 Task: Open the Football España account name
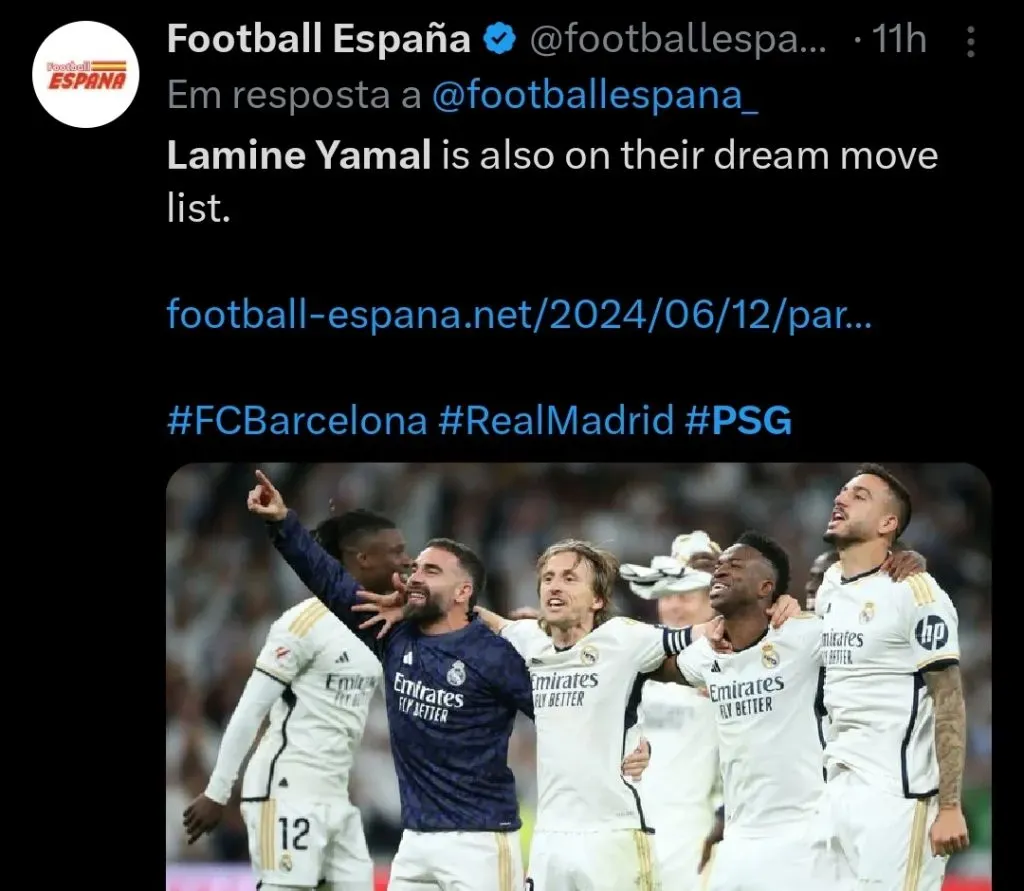(x=318, y=40)
